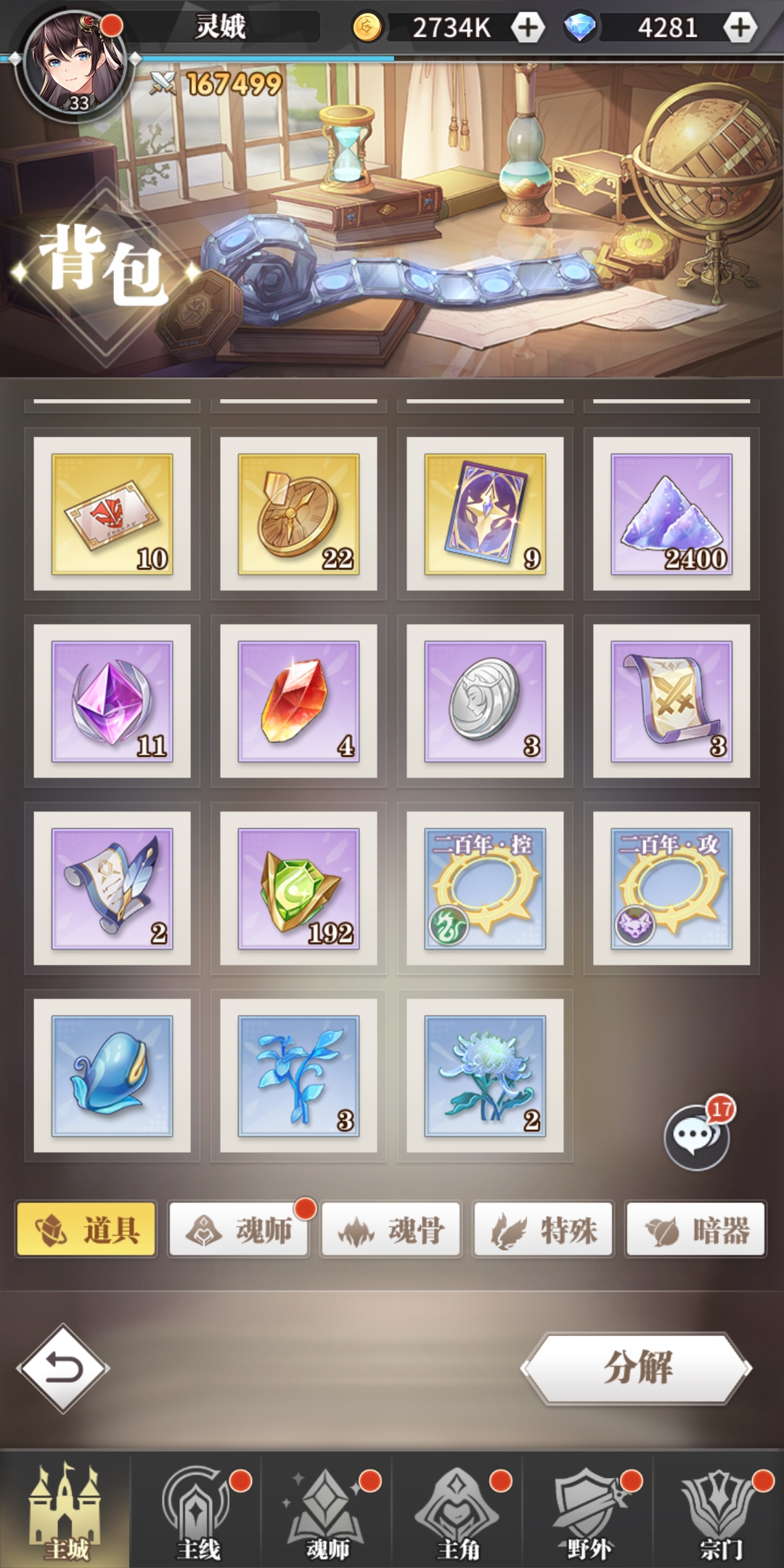Go back with the return arrow
This screenshot has width=784, height=1568.
63,1368
